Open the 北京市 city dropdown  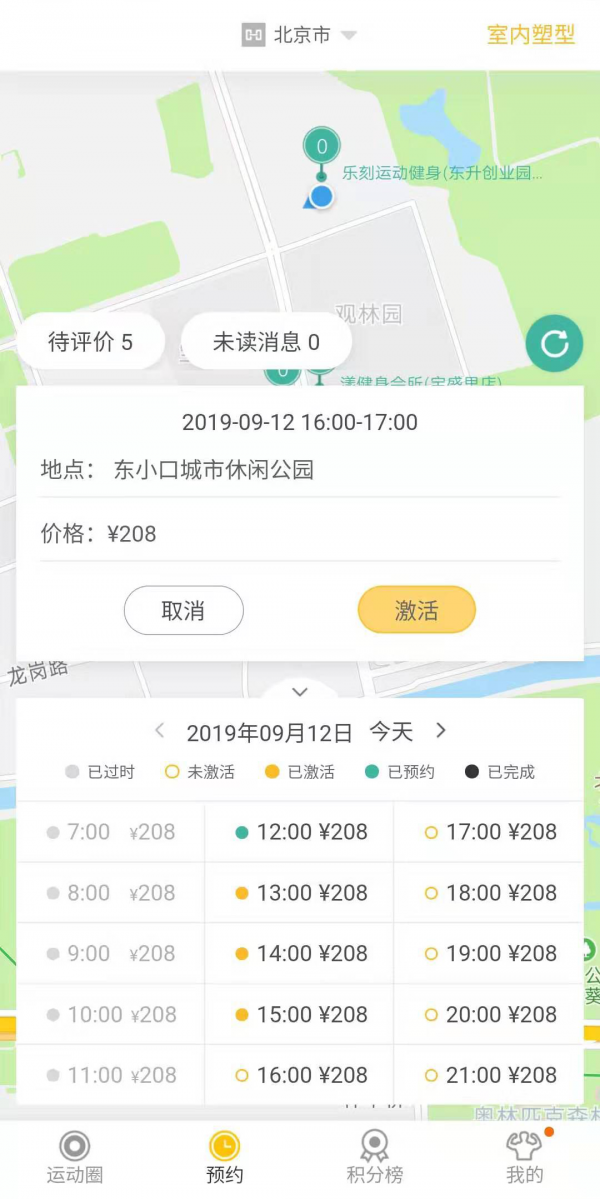[300, 35]
